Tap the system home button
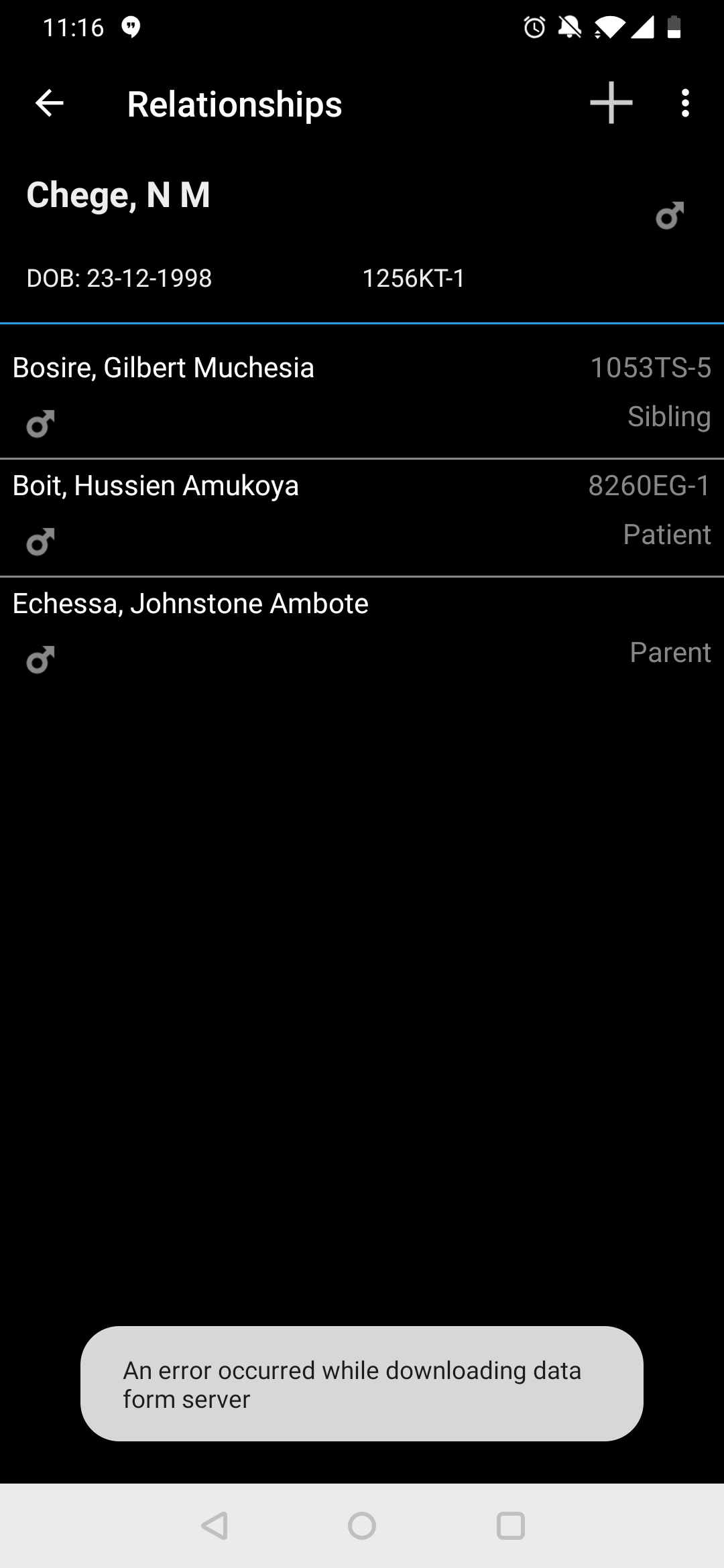Screen dimensions: 724x1568 coord(362,1526)
